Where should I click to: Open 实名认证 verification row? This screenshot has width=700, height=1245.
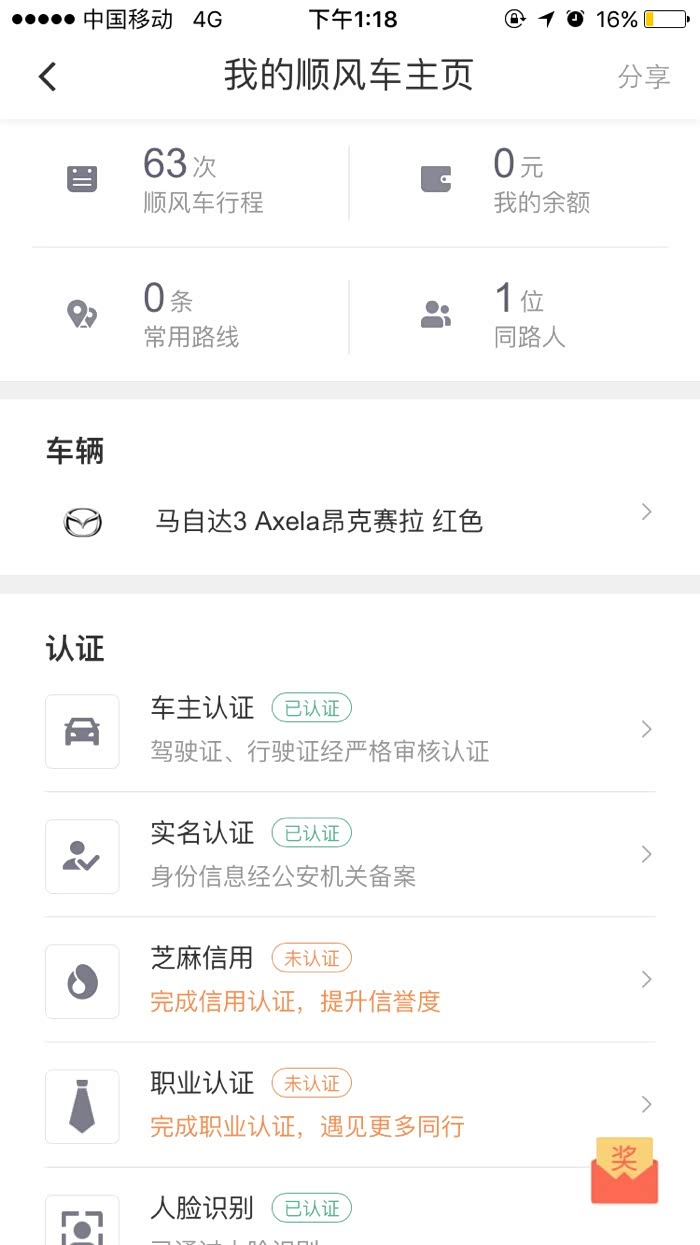pyautogui.click(x=350, y=855)
